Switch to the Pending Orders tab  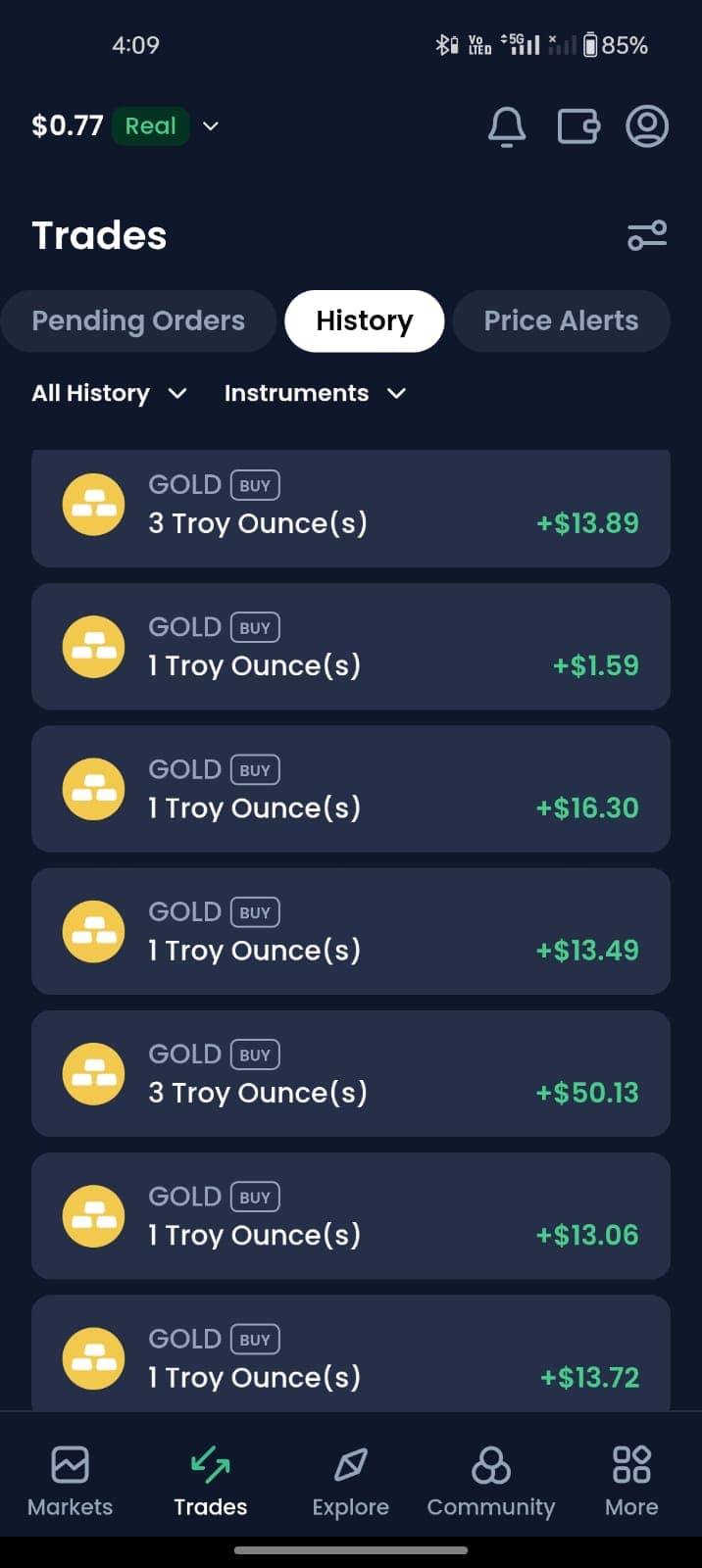point(138,320)
